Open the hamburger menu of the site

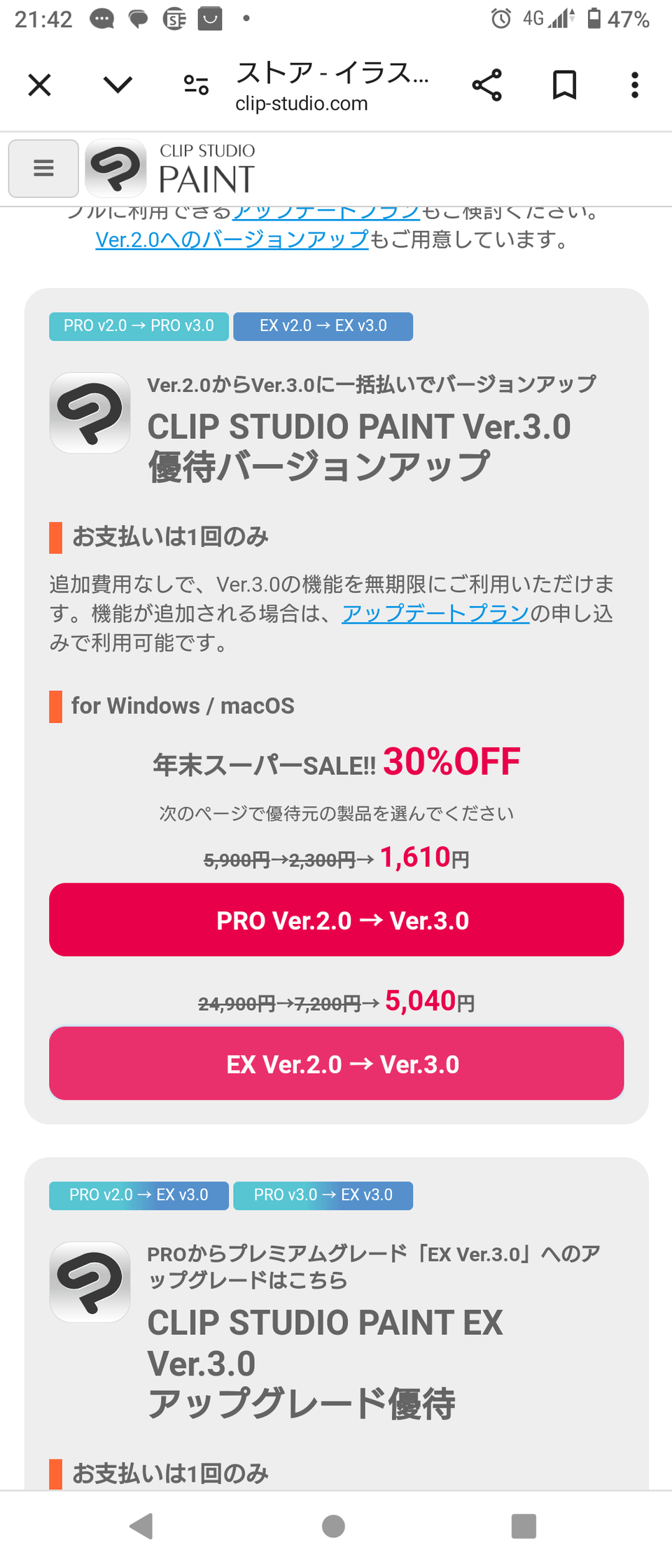pyautogui.click(x=43, y=168)
